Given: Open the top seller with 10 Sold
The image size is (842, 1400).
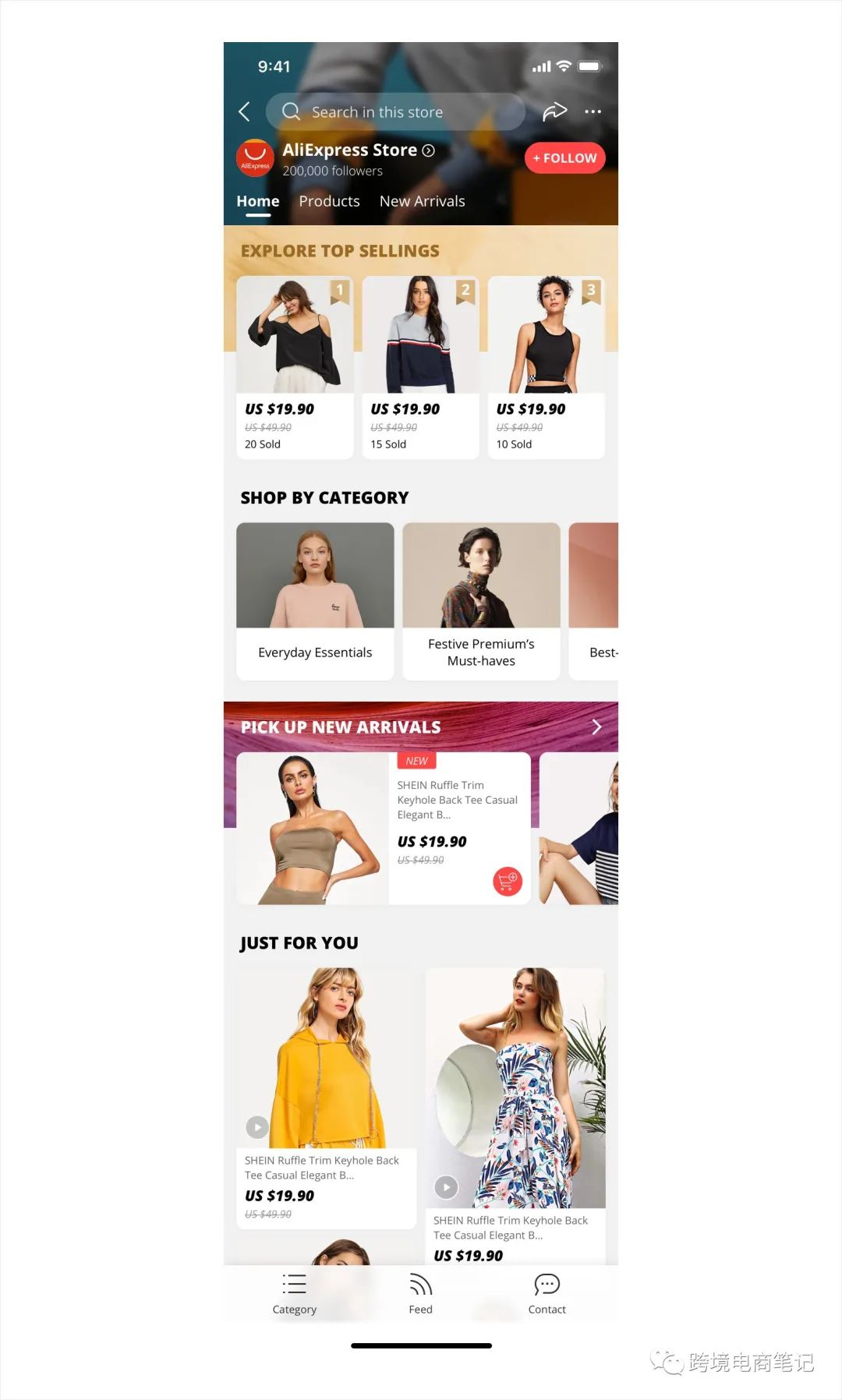Looking at the screenshot, I should [546, 366].
